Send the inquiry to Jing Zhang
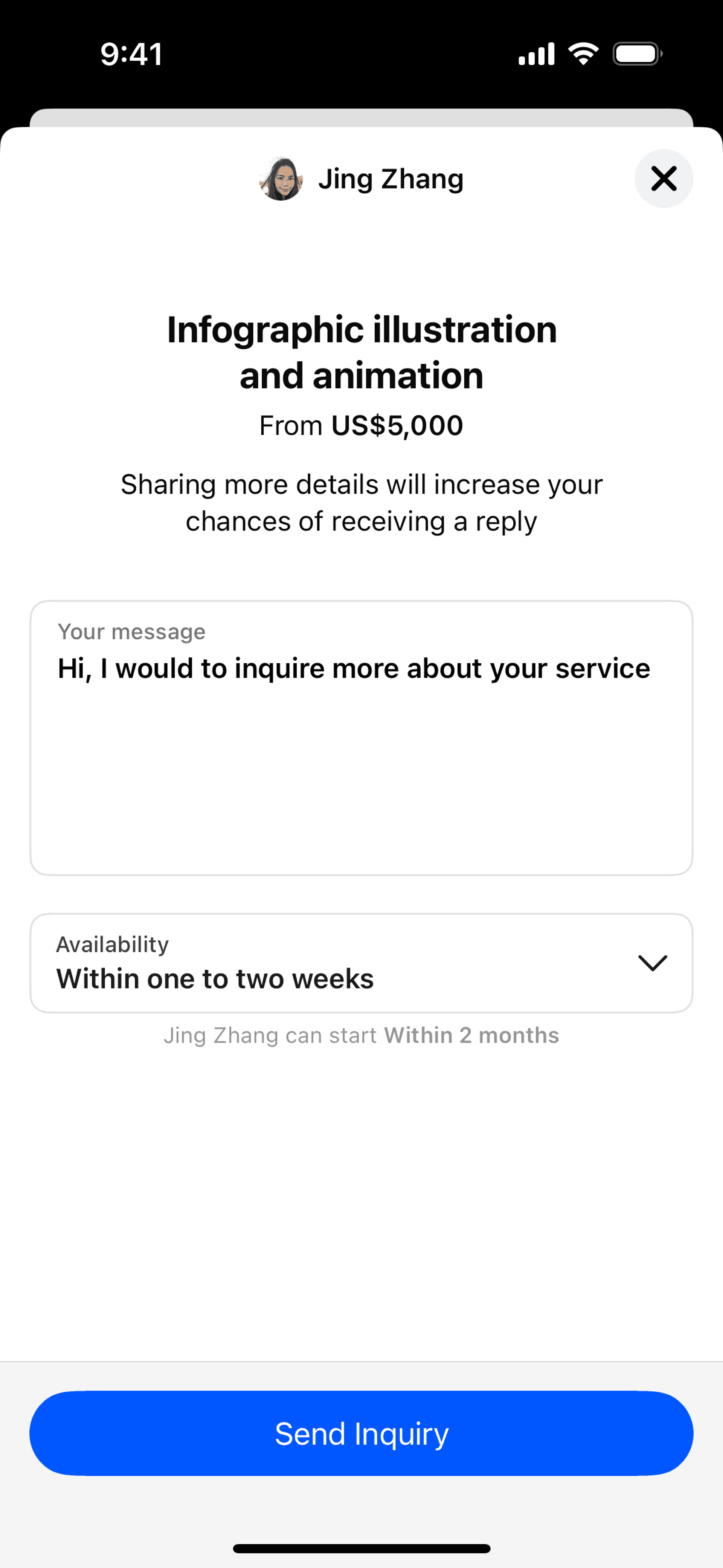Screen dimensions: 723x1568 tap(361, 1433)
